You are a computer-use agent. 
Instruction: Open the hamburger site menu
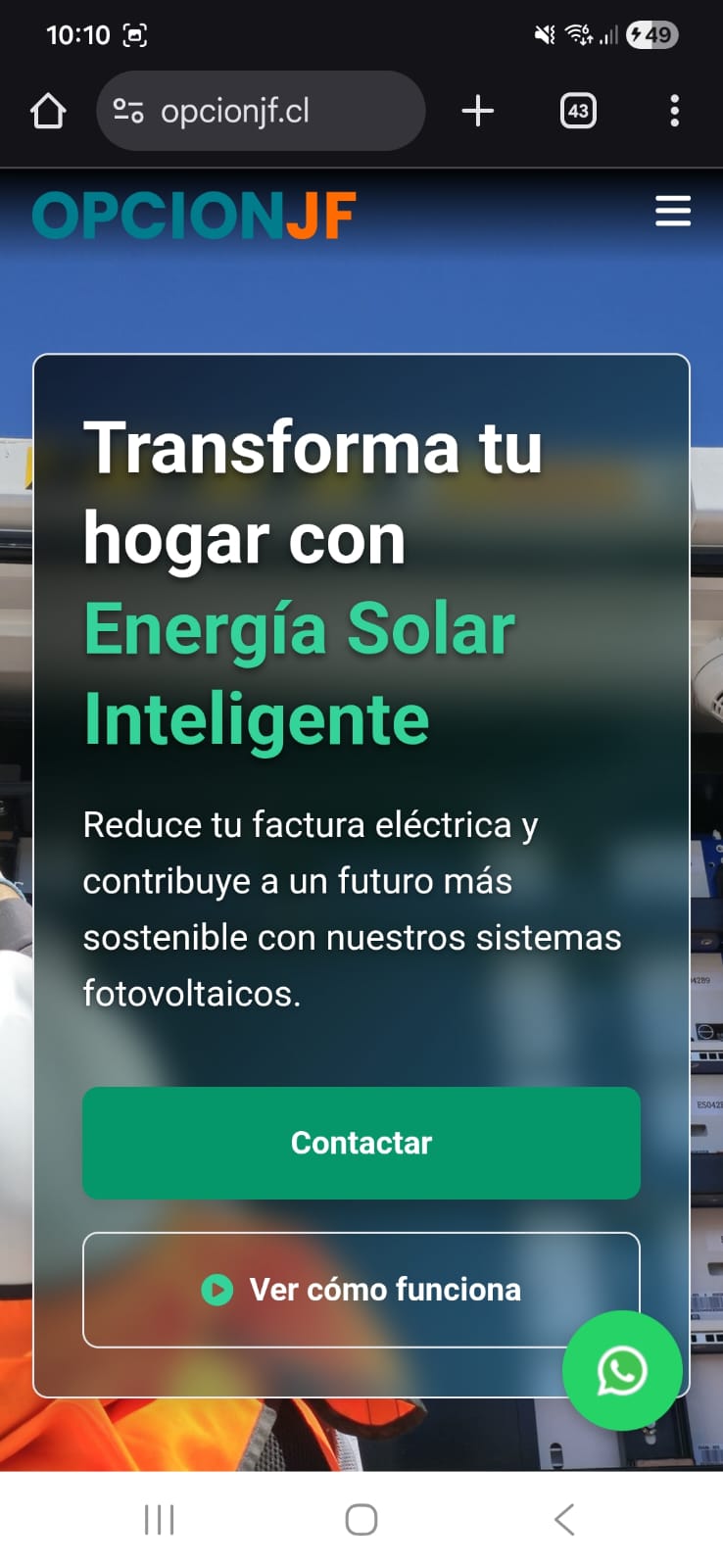click(x=672, y=211)
